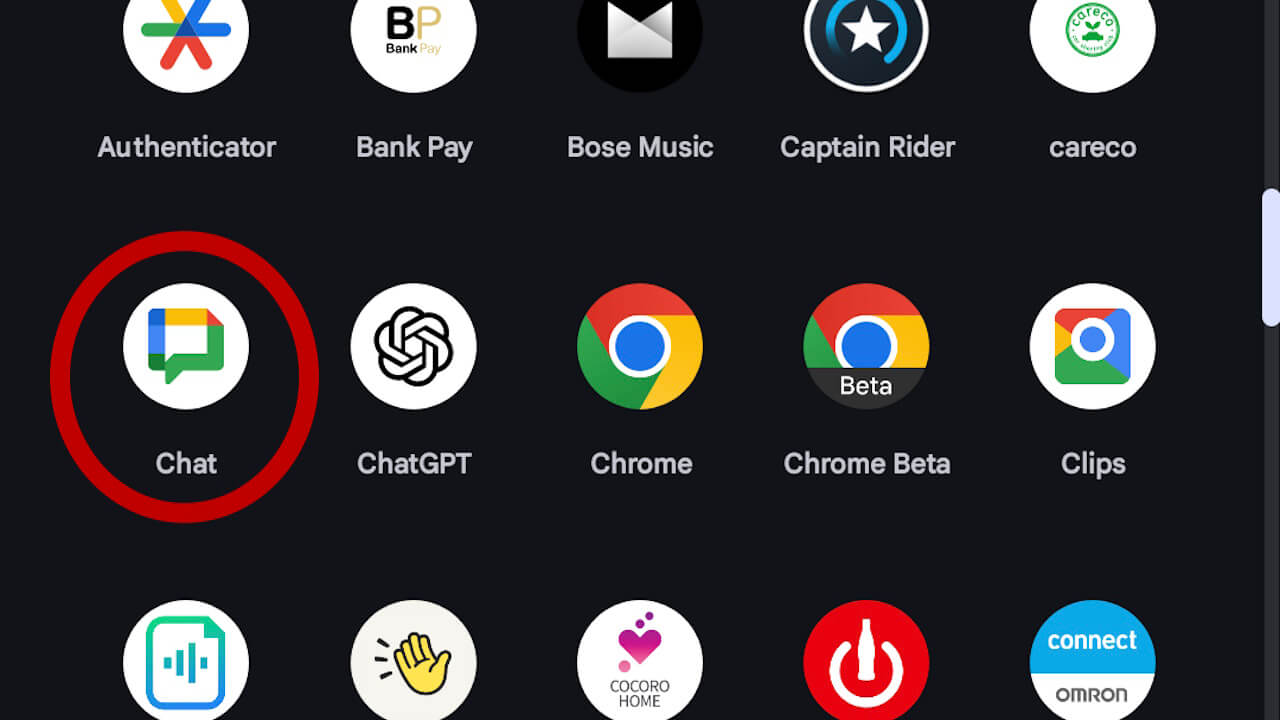Open the red power-bottle app icon
This screenshot has width=1280, height=720.
click(x=866, y=662)
